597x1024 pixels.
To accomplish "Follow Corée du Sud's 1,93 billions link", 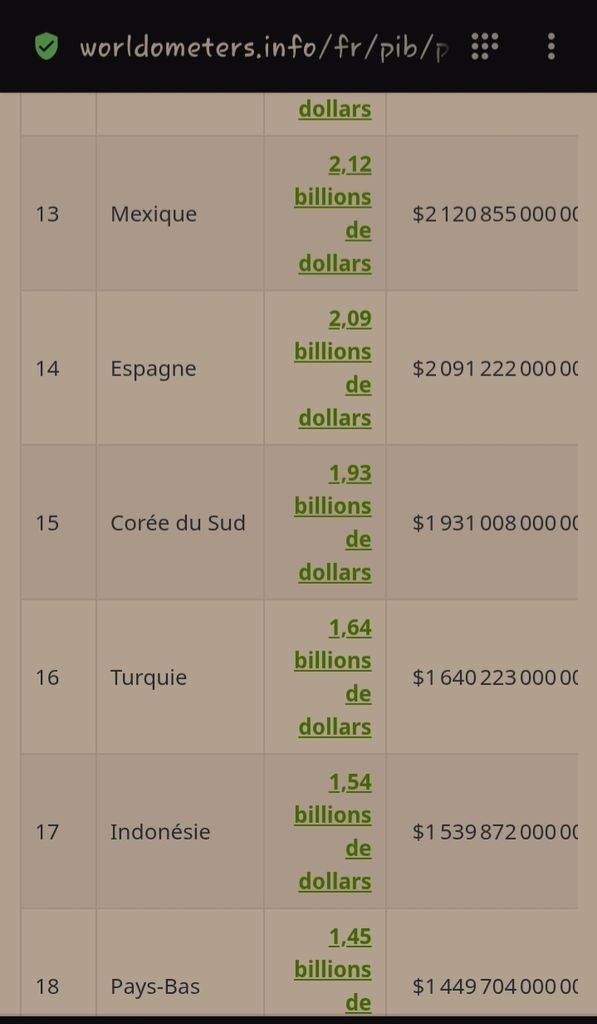I will 333,522.
